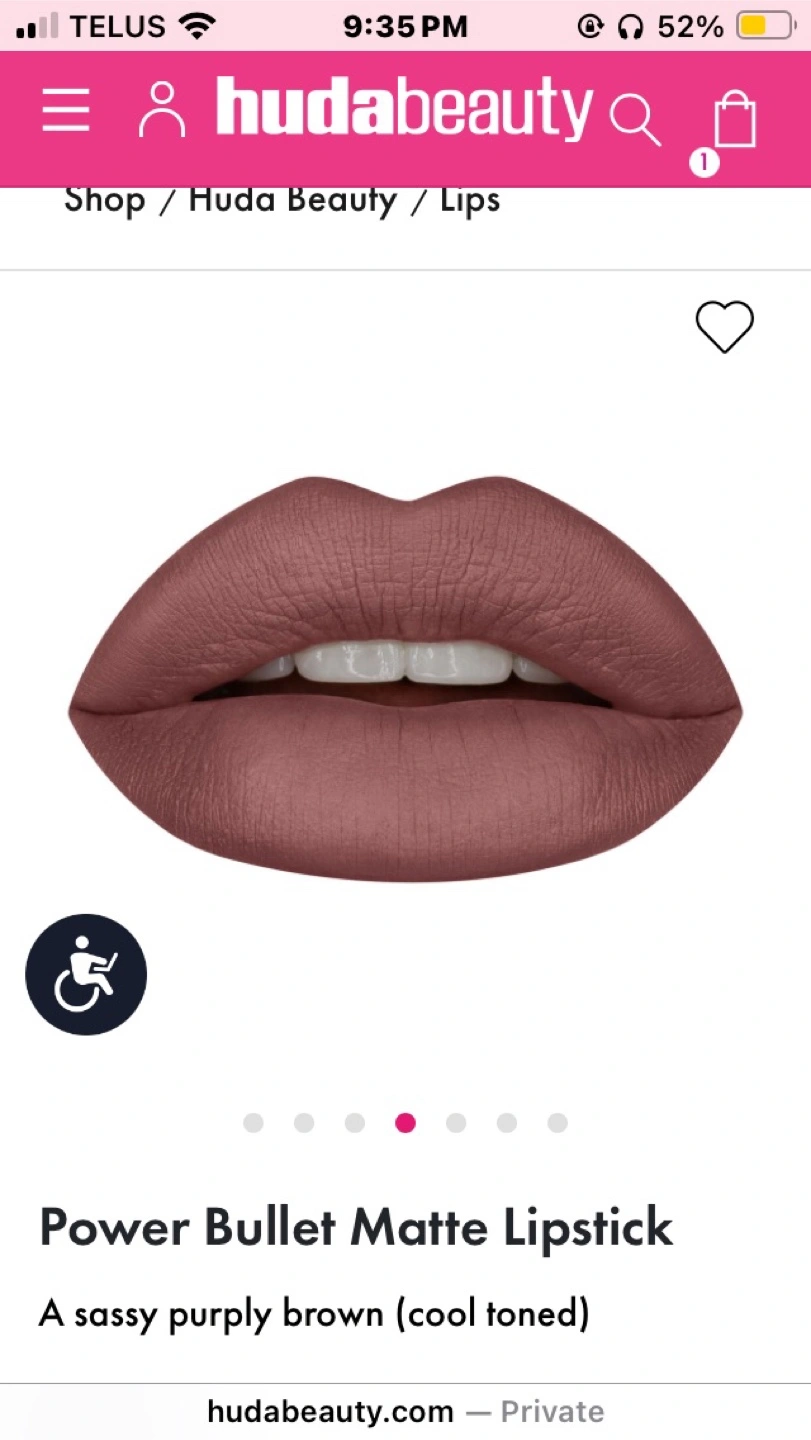
Task: Select the first image carousel dot
Action: tap(253, 1123)
